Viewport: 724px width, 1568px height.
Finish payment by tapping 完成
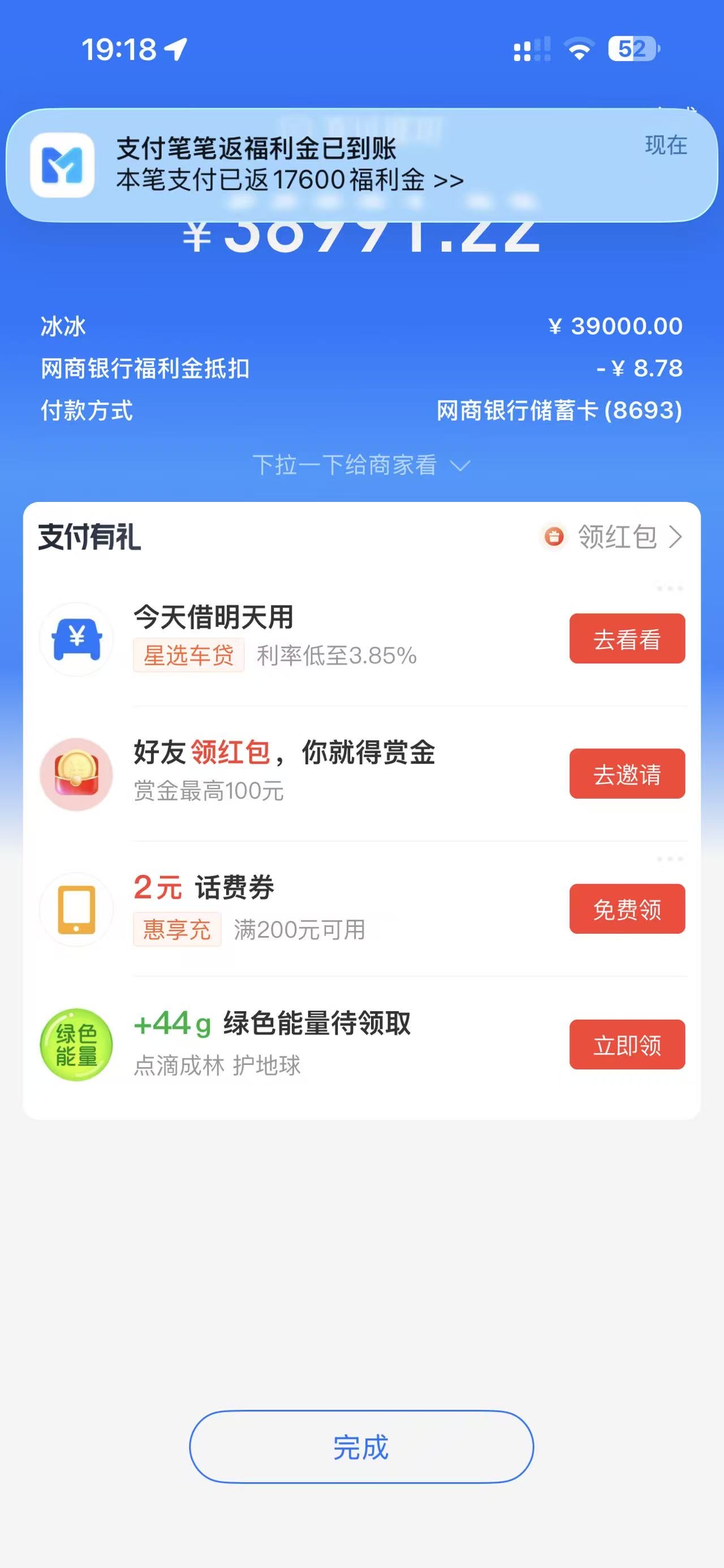(361, 1447)
